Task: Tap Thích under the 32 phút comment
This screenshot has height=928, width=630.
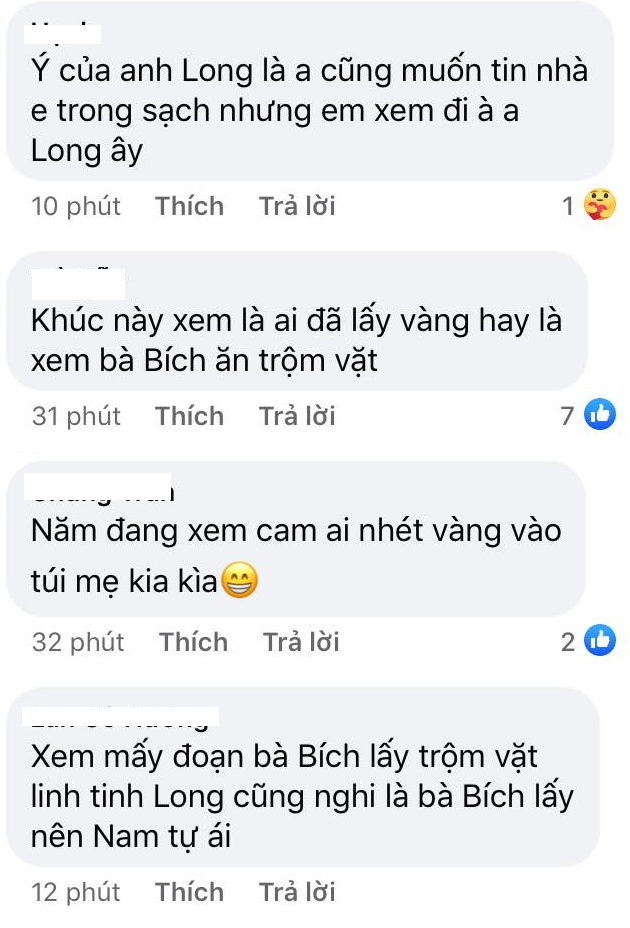Action: [x=193, y=642]
